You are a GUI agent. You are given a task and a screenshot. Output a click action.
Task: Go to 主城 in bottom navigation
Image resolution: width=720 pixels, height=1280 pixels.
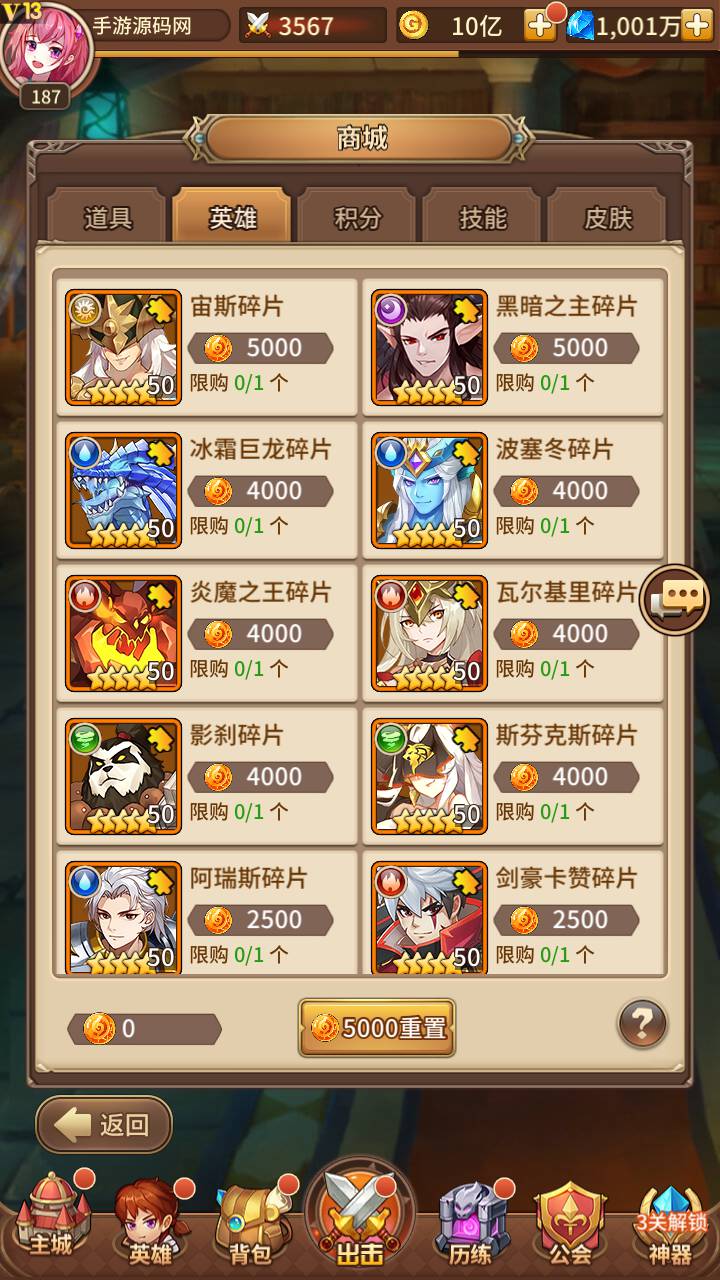point(50,1220)
